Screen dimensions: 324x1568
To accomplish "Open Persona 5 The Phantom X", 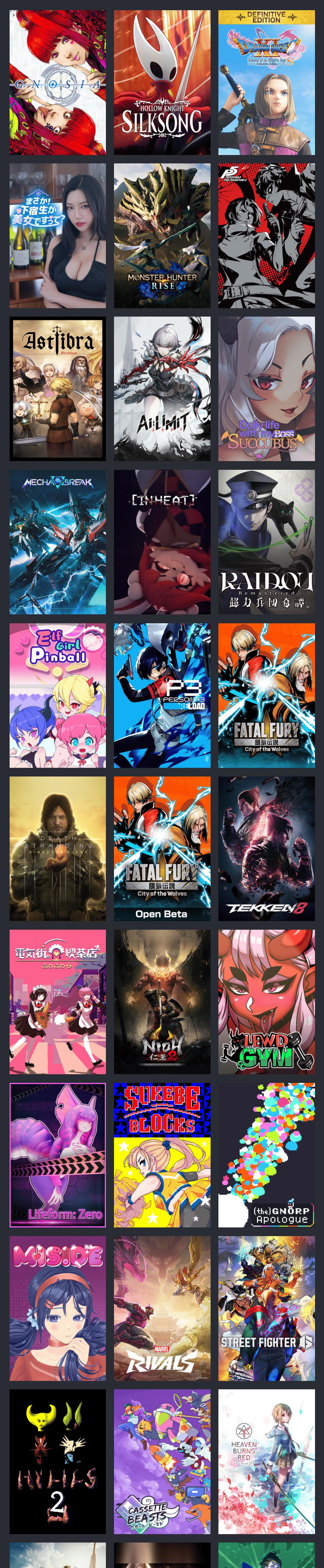I will [266, 236].
